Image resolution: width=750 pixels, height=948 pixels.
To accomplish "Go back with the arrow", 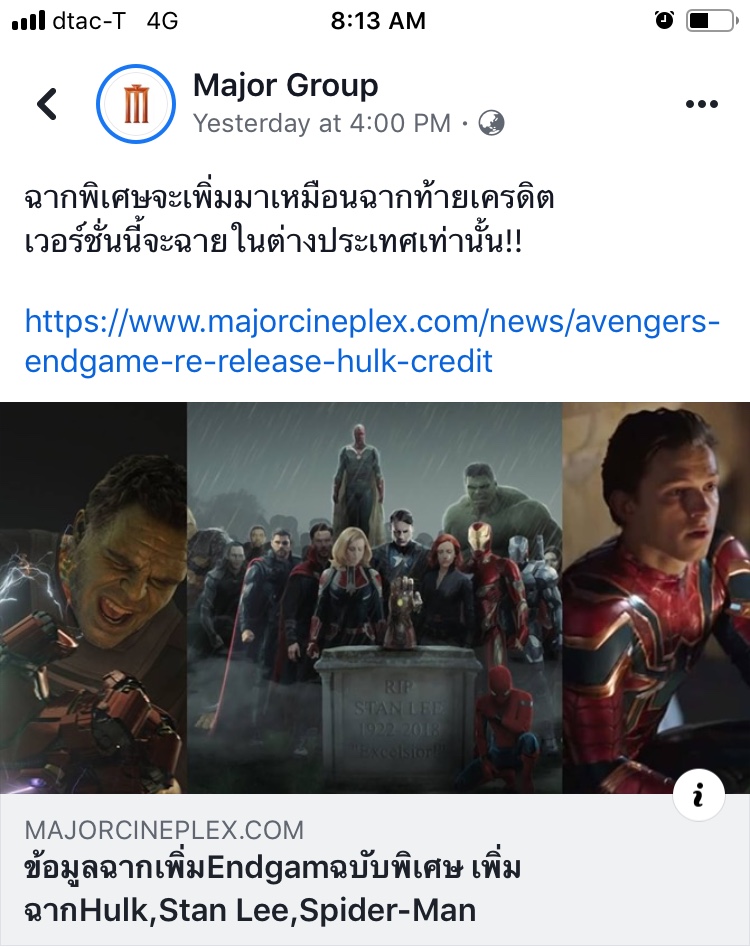I will 47,104.
